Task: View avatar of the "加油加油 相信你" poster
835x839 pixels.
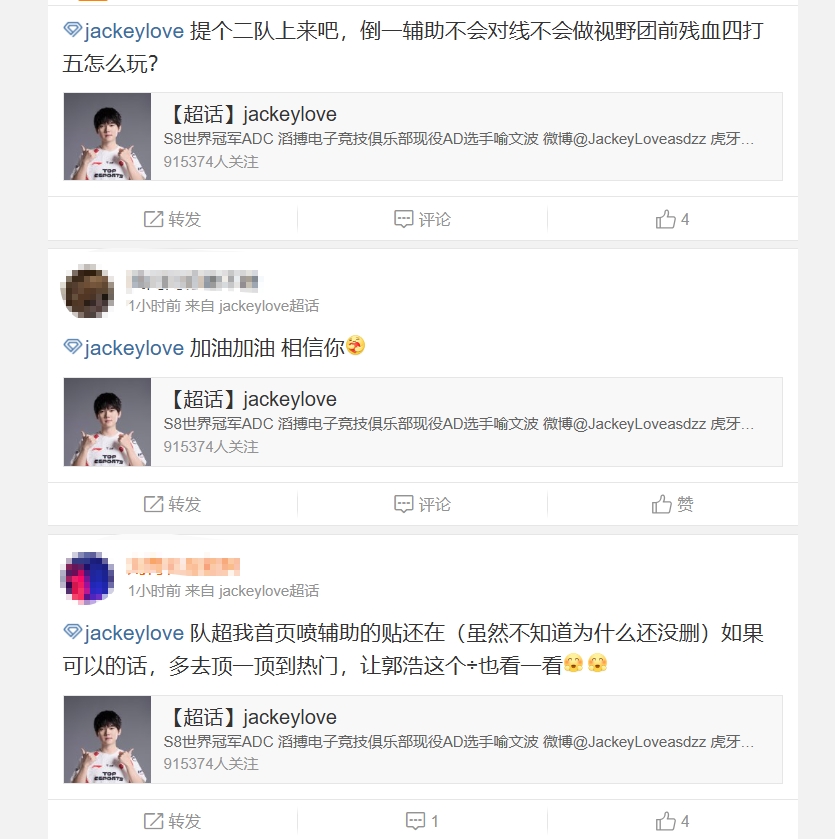Action: pos(88,292)
